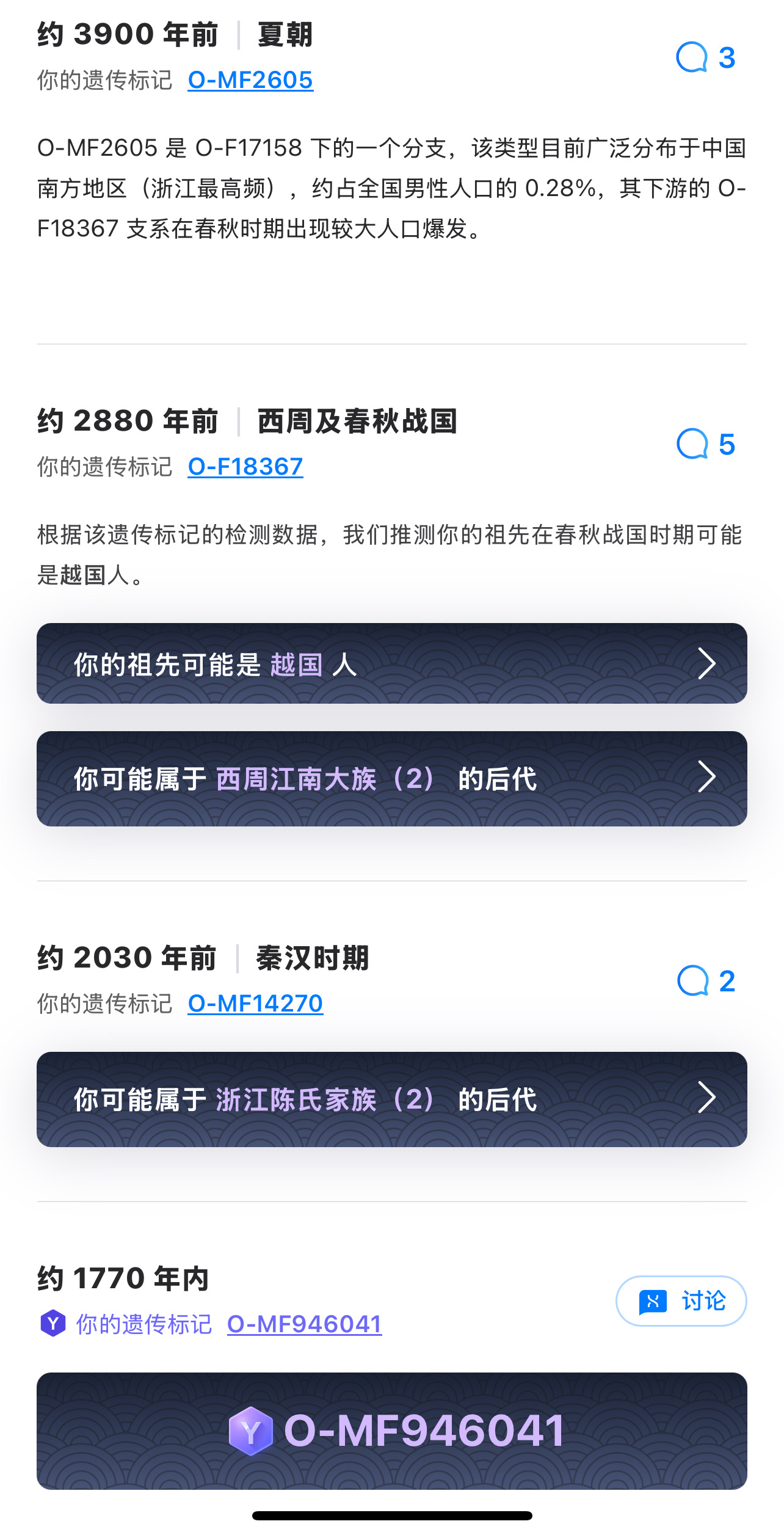784x1535 pixels.
Task: View the 2 comments on 秦汉时期
Action: (706, 981)
